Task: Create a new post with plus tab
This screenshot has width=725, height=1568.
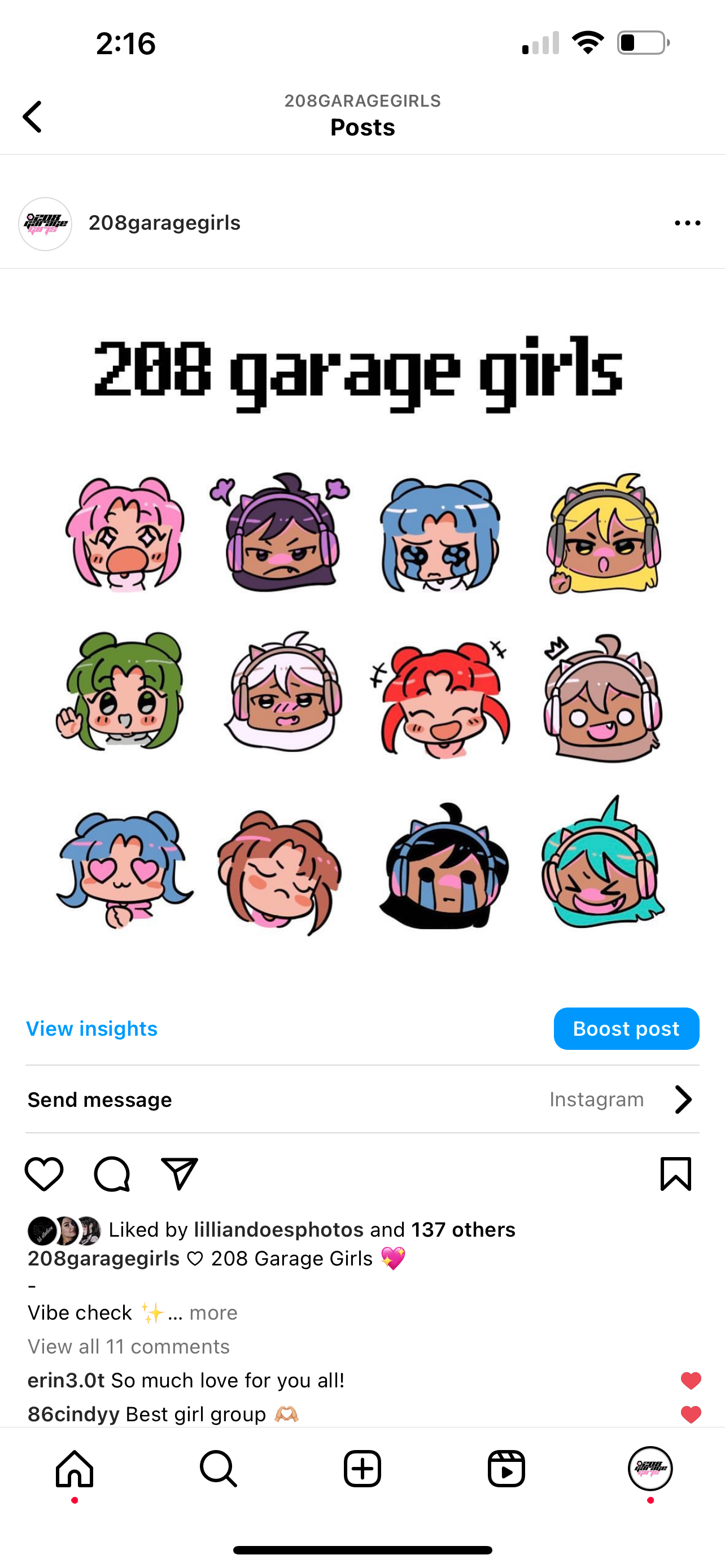Action: 362,1469
